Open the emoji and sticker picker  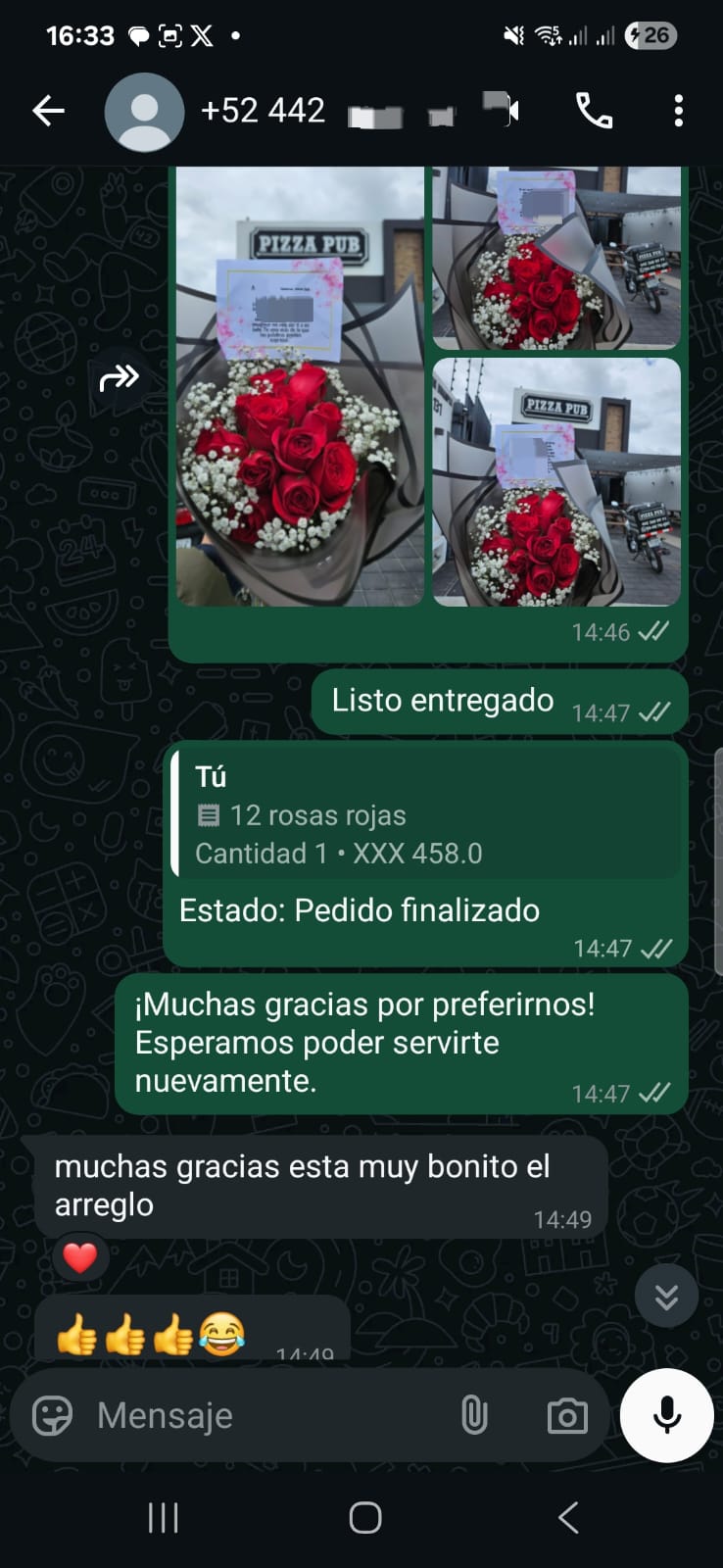pyautogui.click(x=53, y=1416)
